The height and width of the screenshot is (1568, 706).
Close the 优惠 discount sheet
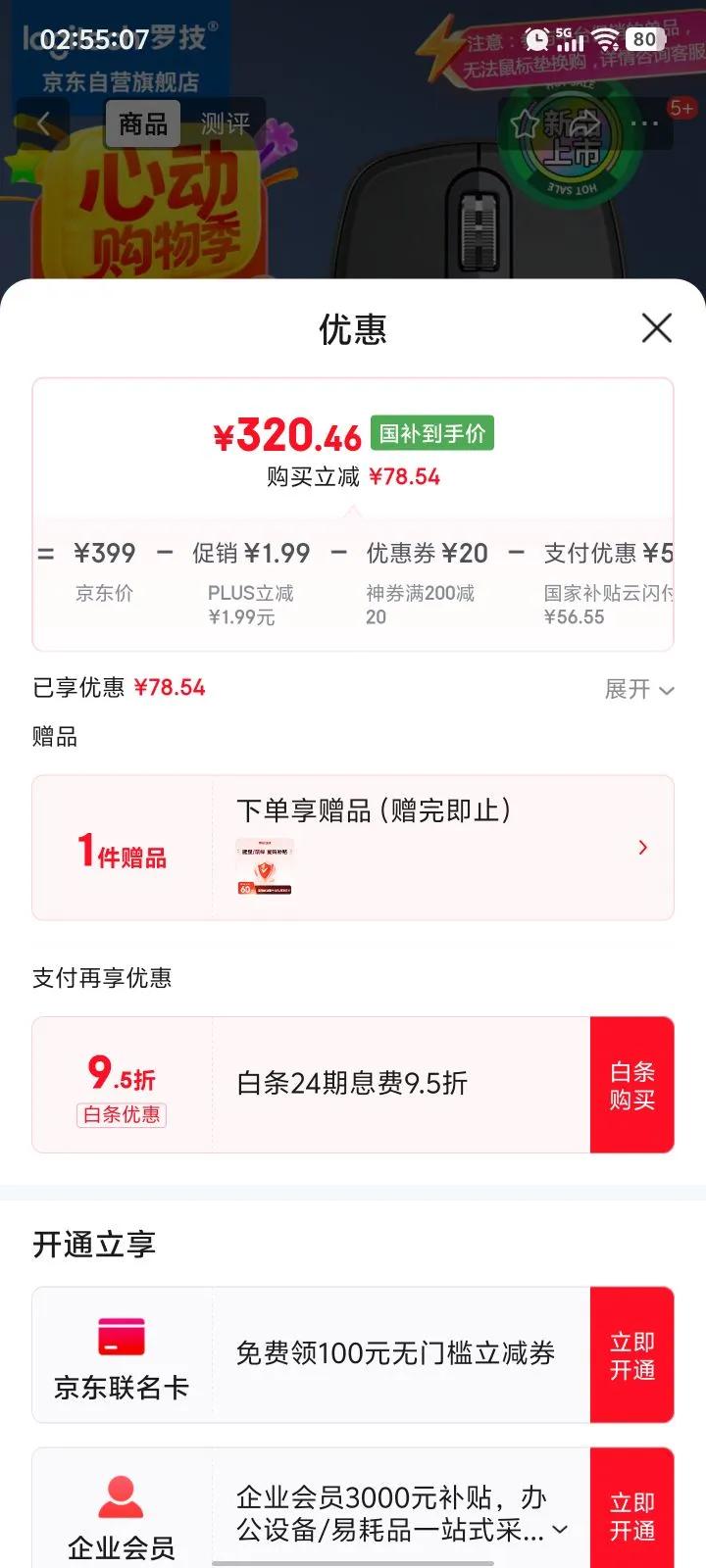[x=656, y=328]
